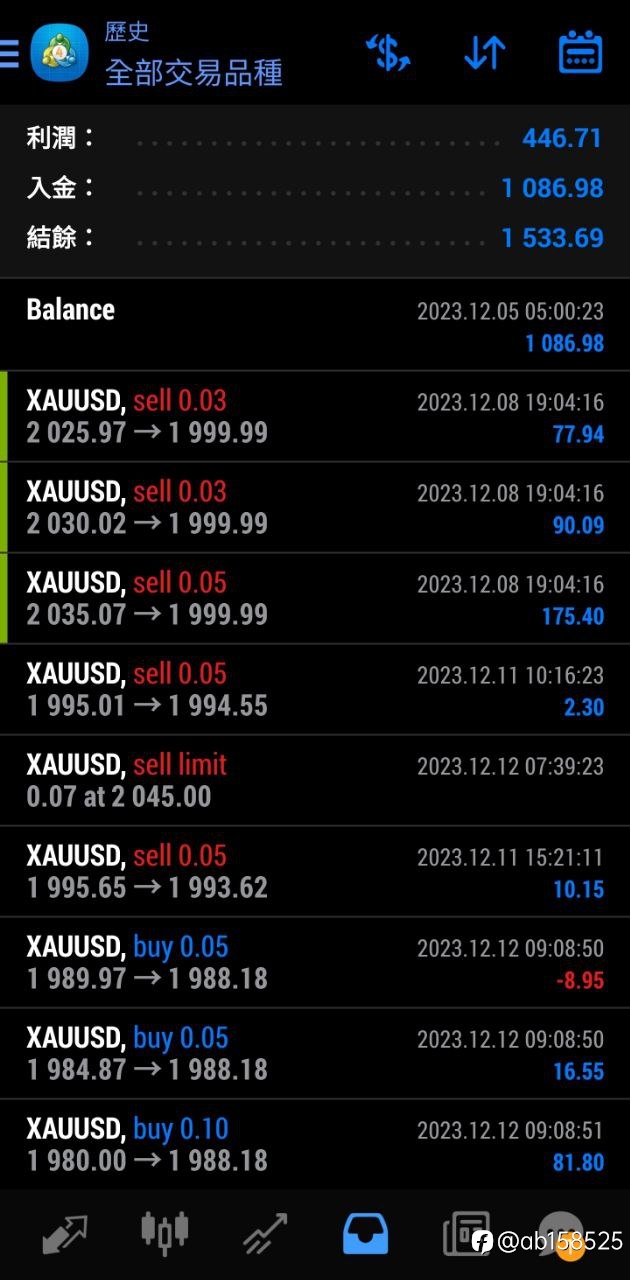The height and width of the screenshot is (1280, 630).
Task: Expand the sell limit order at 2 045.00
Action: tap(315, 780)
